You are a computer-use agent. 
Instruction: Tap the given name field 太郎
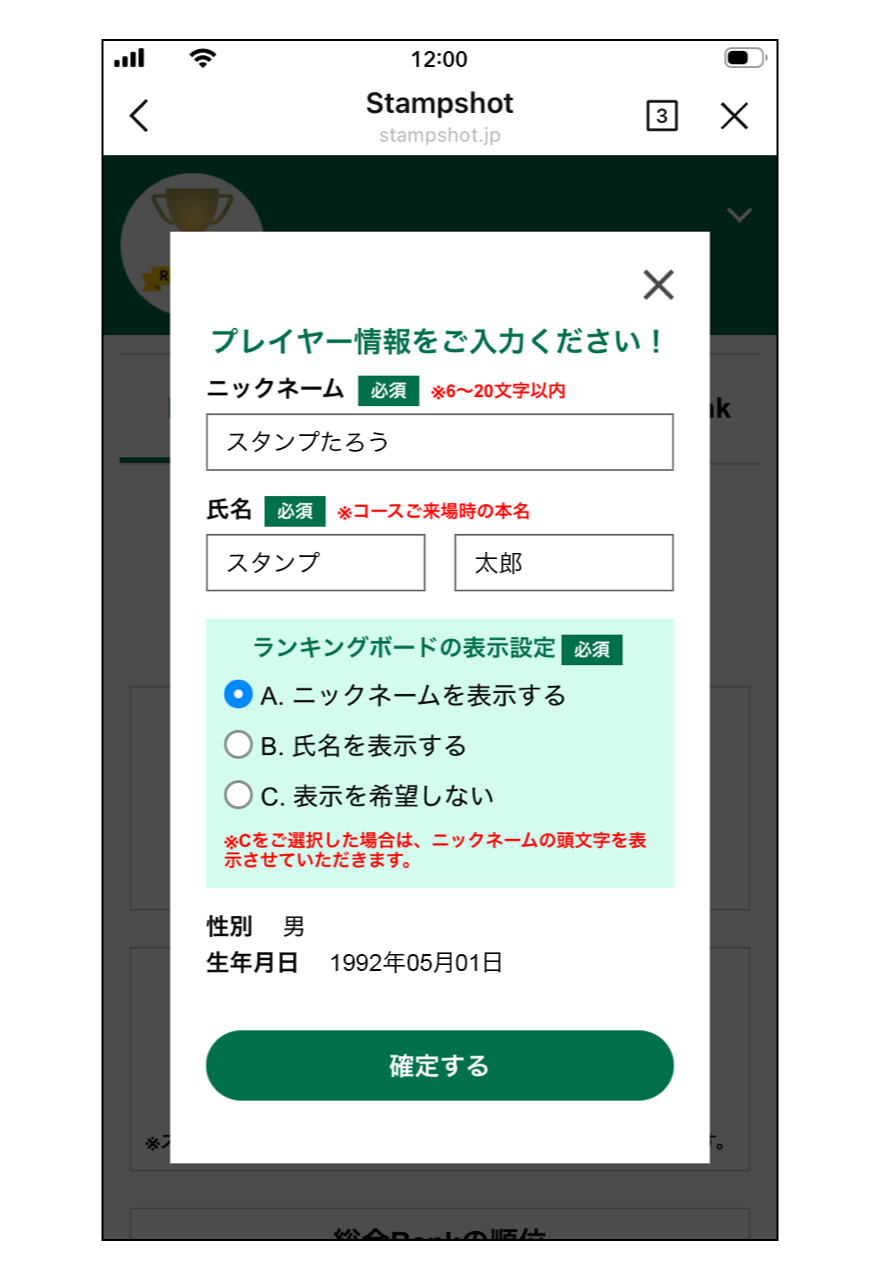click(x=563, y=563)
